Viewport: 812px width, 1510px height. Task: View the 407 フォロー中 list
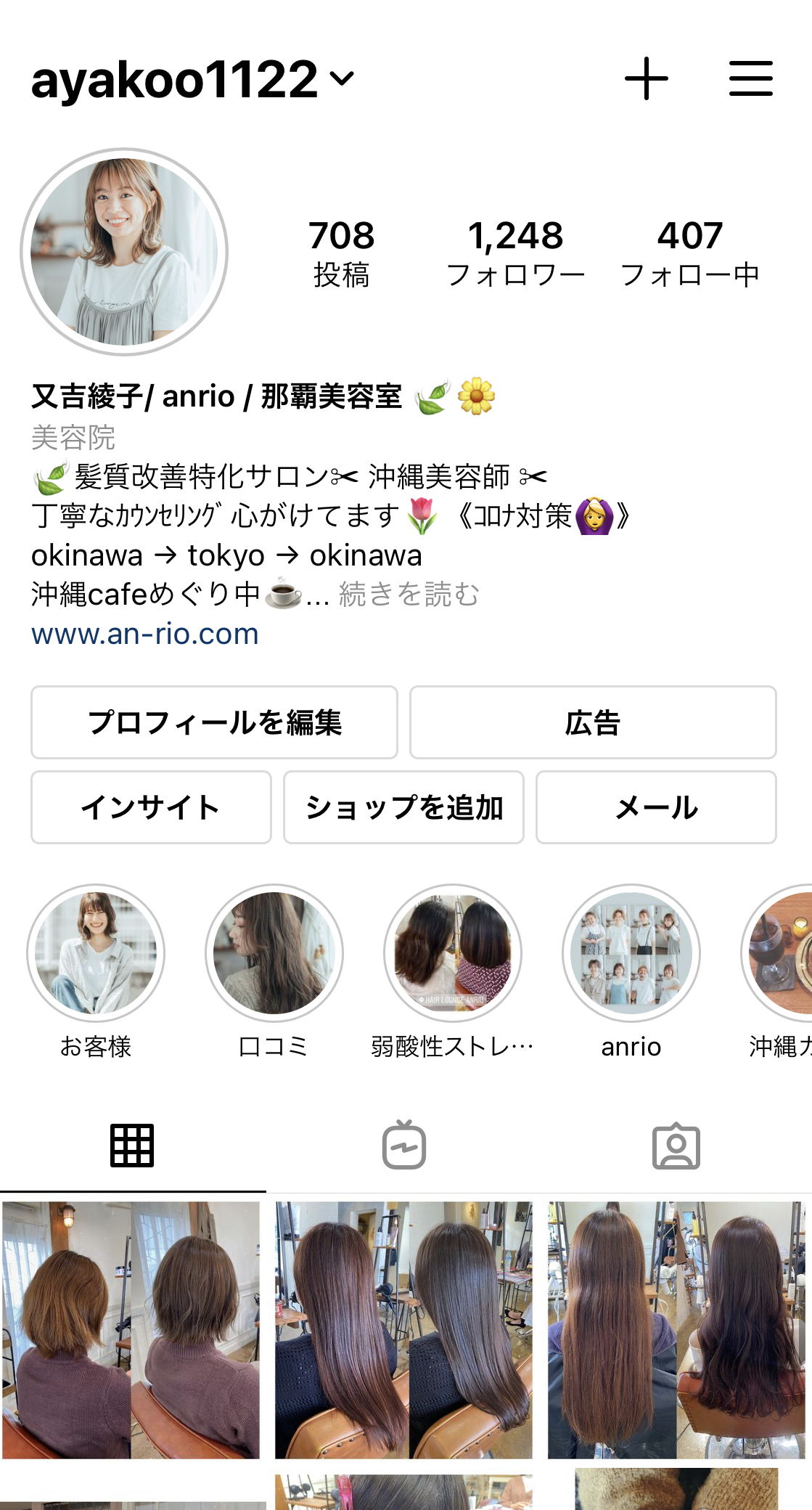pyautogui.click(x=689, y=253)
